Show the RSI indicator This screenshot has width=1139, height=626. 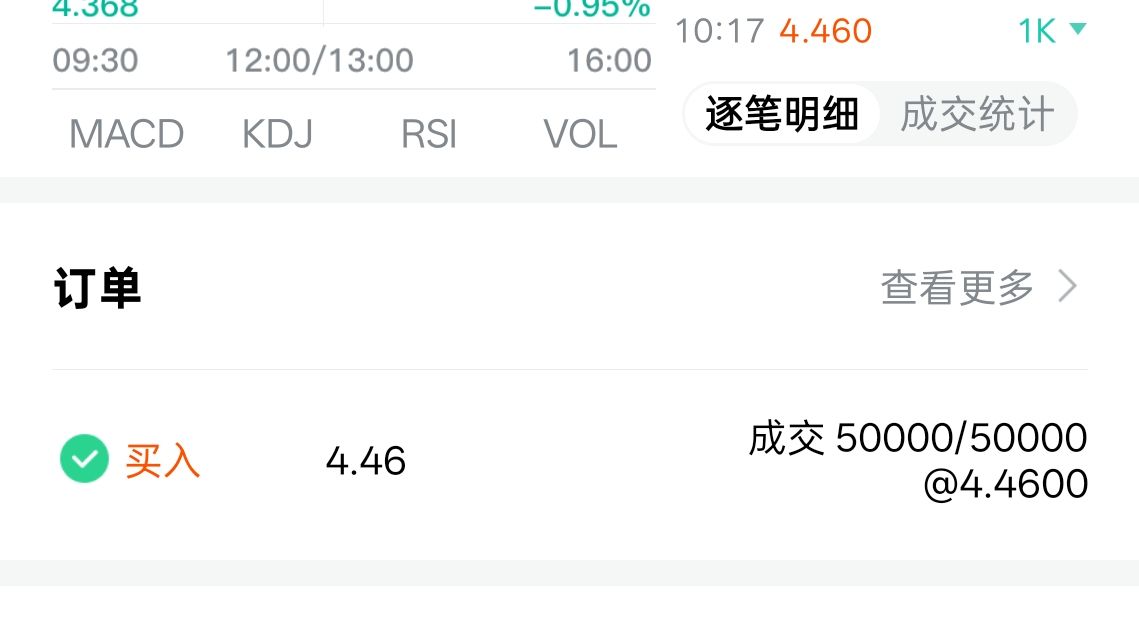[429, 134]
